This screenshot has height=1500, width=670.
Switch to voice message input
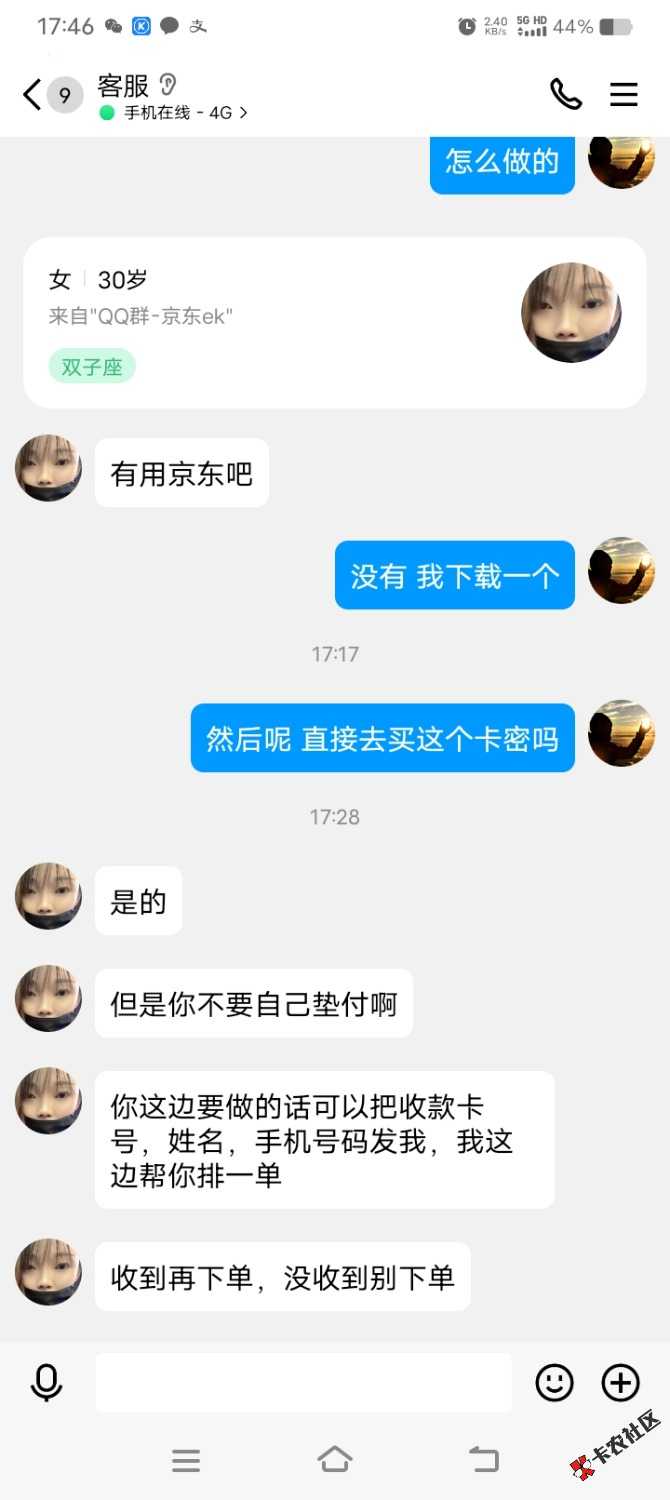46,1383
